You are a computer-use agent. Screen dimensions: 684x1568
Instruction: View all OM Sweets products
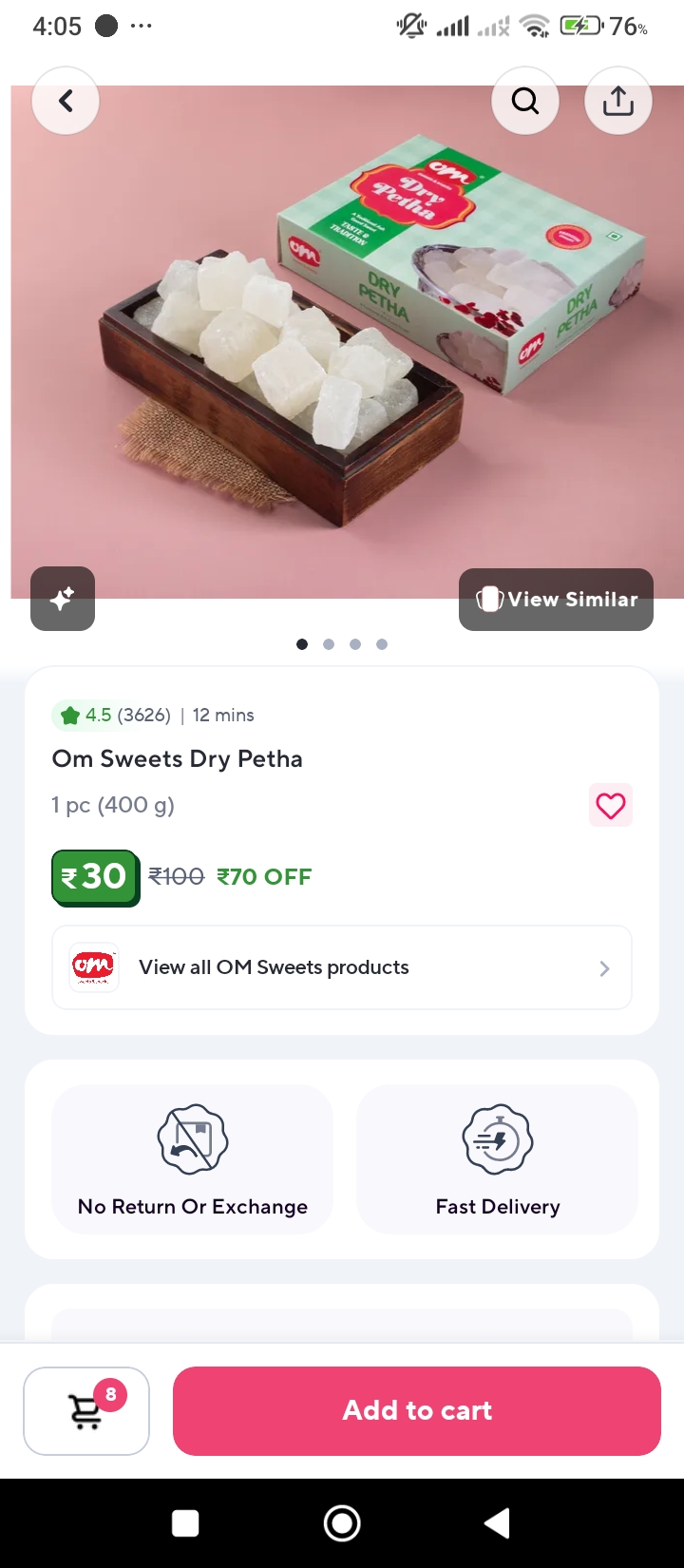click(x=342, y=967)
